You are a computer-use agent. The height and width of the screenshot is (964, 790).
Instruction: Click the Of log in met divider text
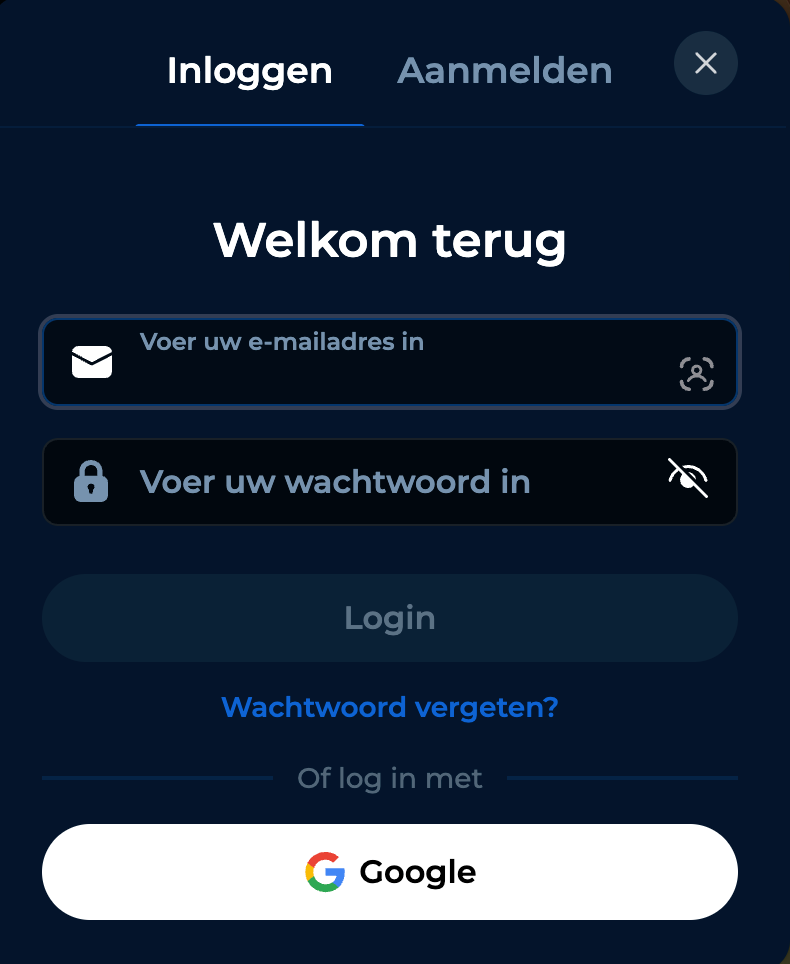(389, 778)
